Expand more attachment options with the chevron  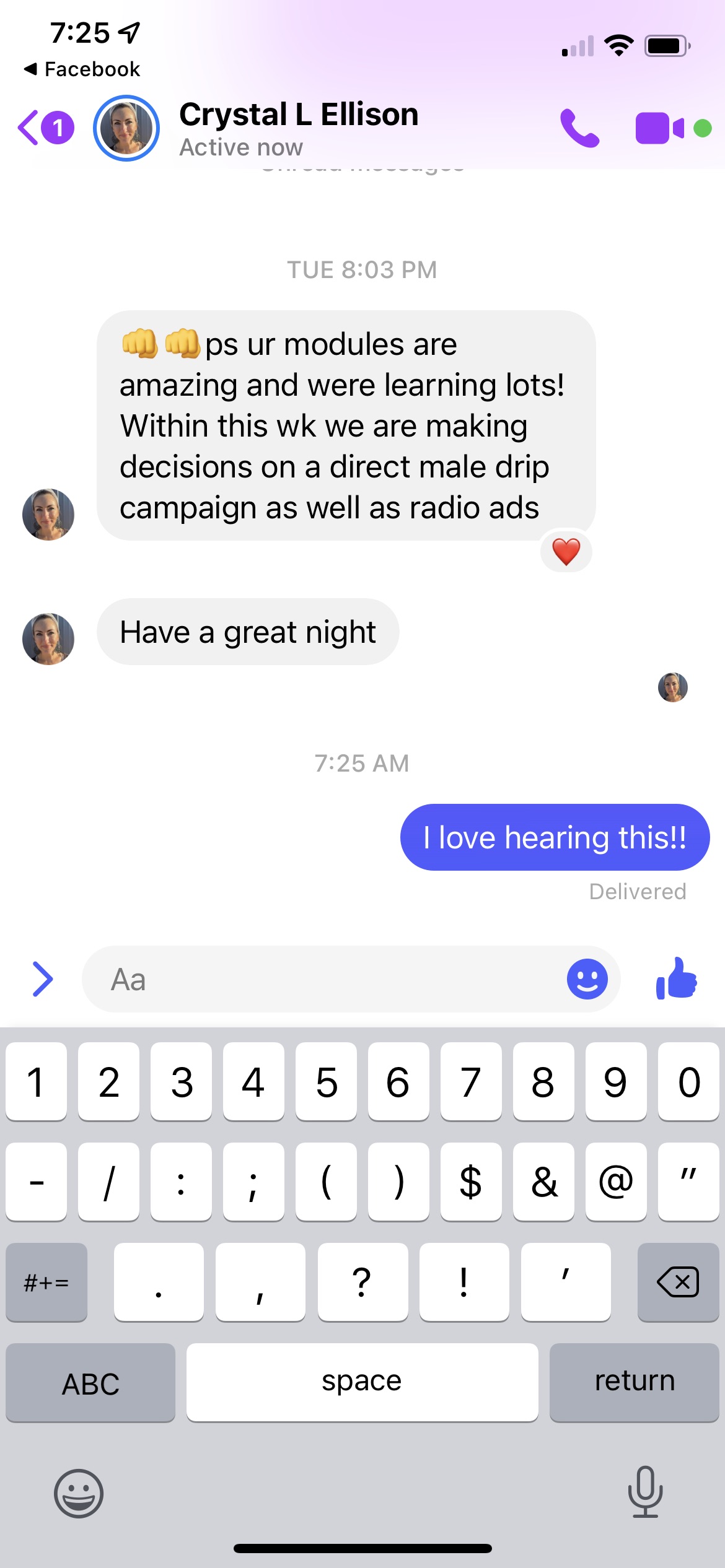tap(42, 979)
